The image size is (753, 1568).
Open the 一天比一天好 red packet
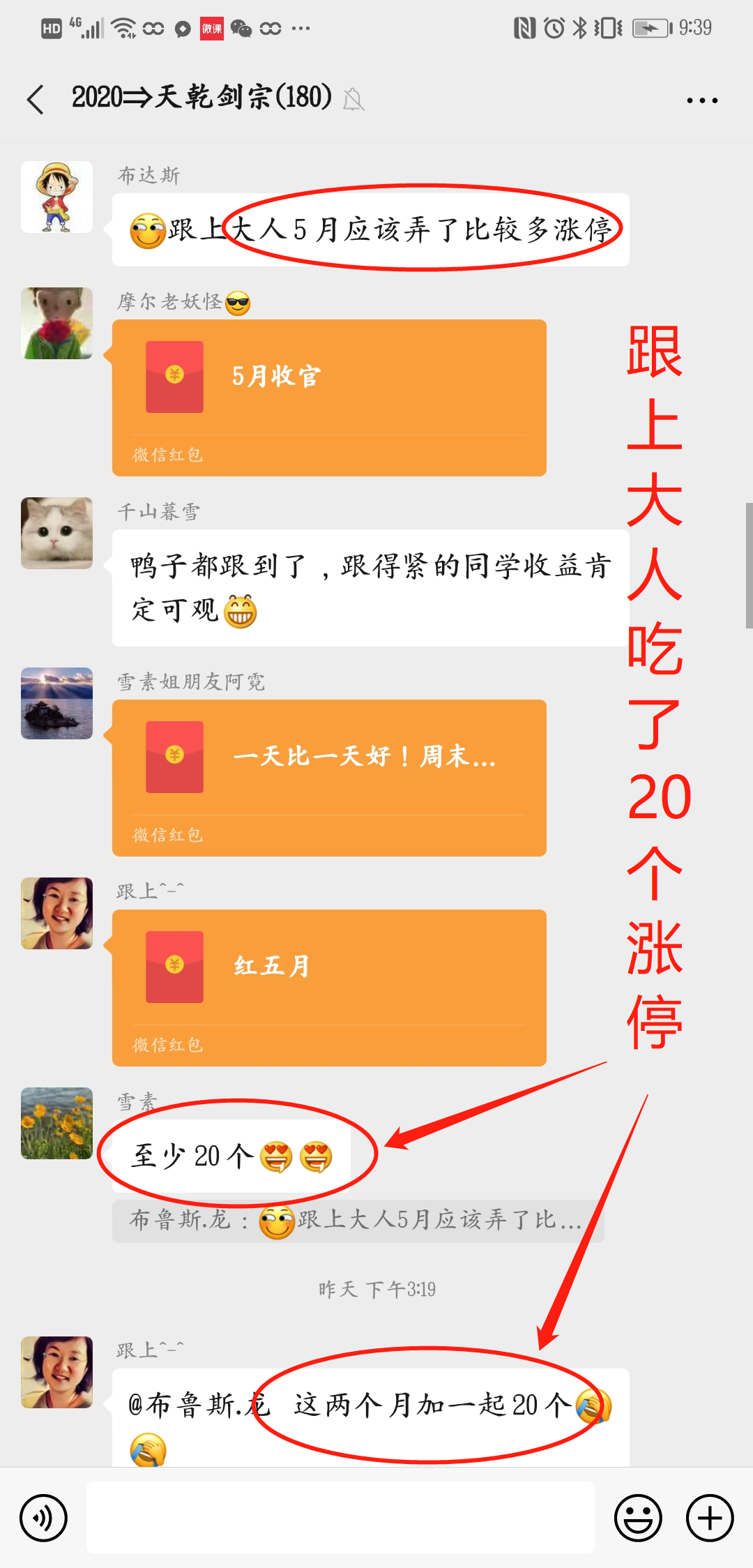tap(329, 777)
